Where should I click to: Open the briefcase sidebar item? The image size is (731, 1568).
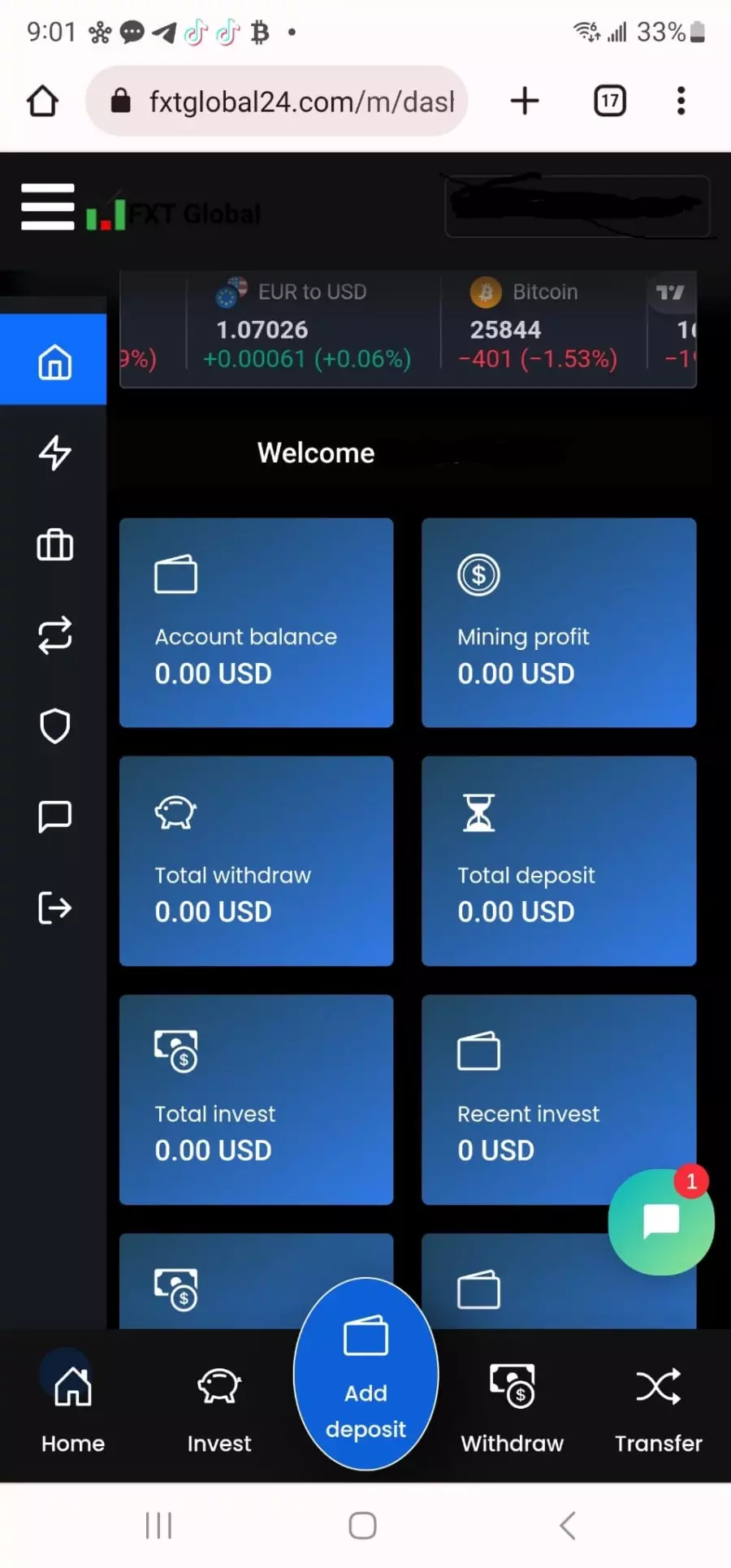(54, 544)
